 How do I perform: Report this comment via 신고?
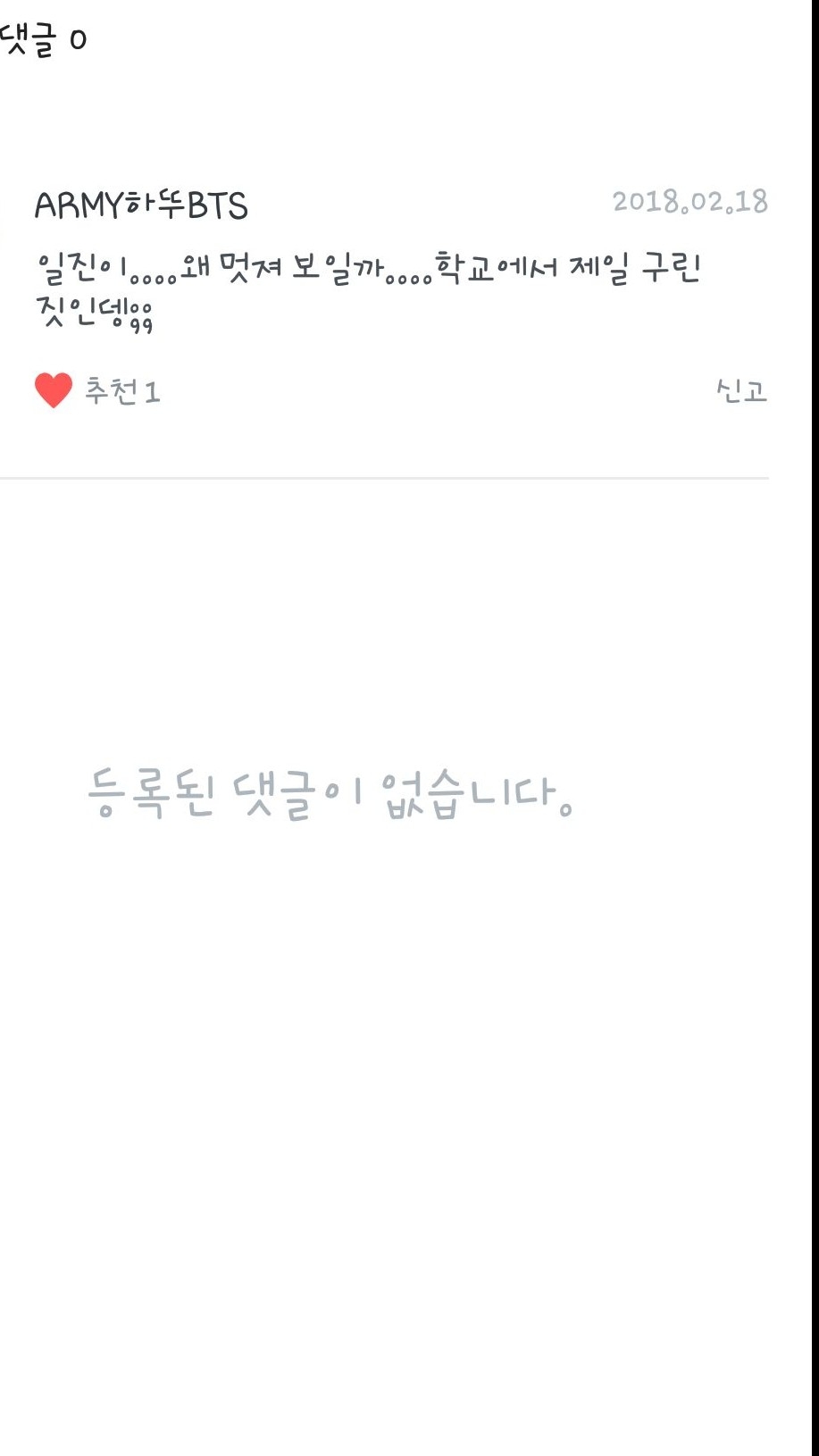coord(741,390)
